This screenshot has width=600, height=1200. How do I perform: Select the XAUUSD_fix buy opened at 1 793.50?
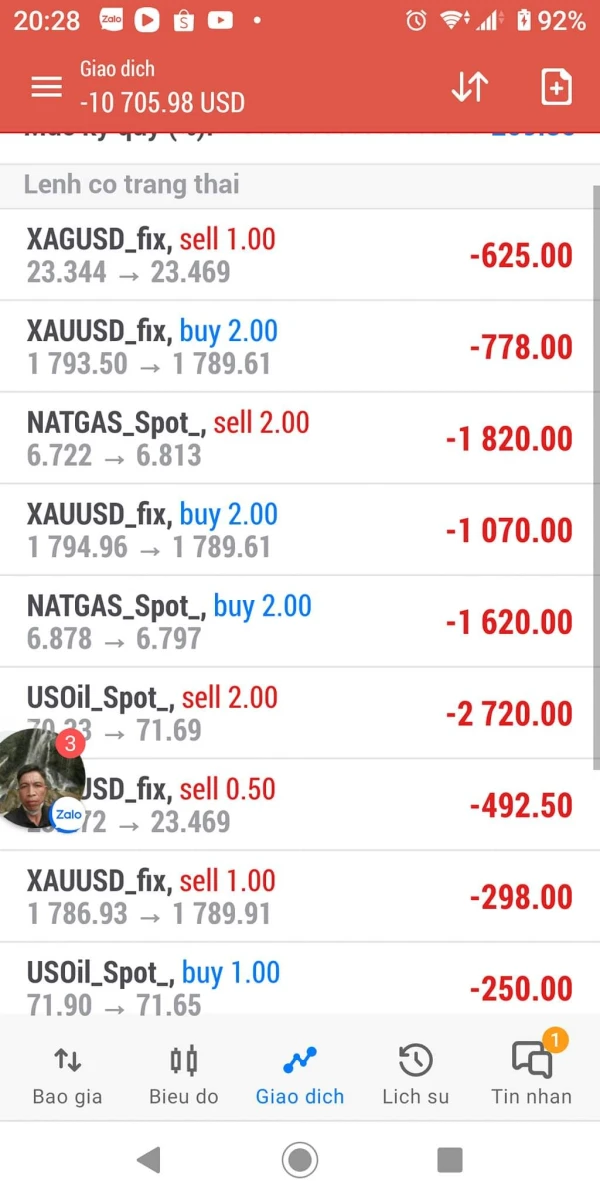300,347
